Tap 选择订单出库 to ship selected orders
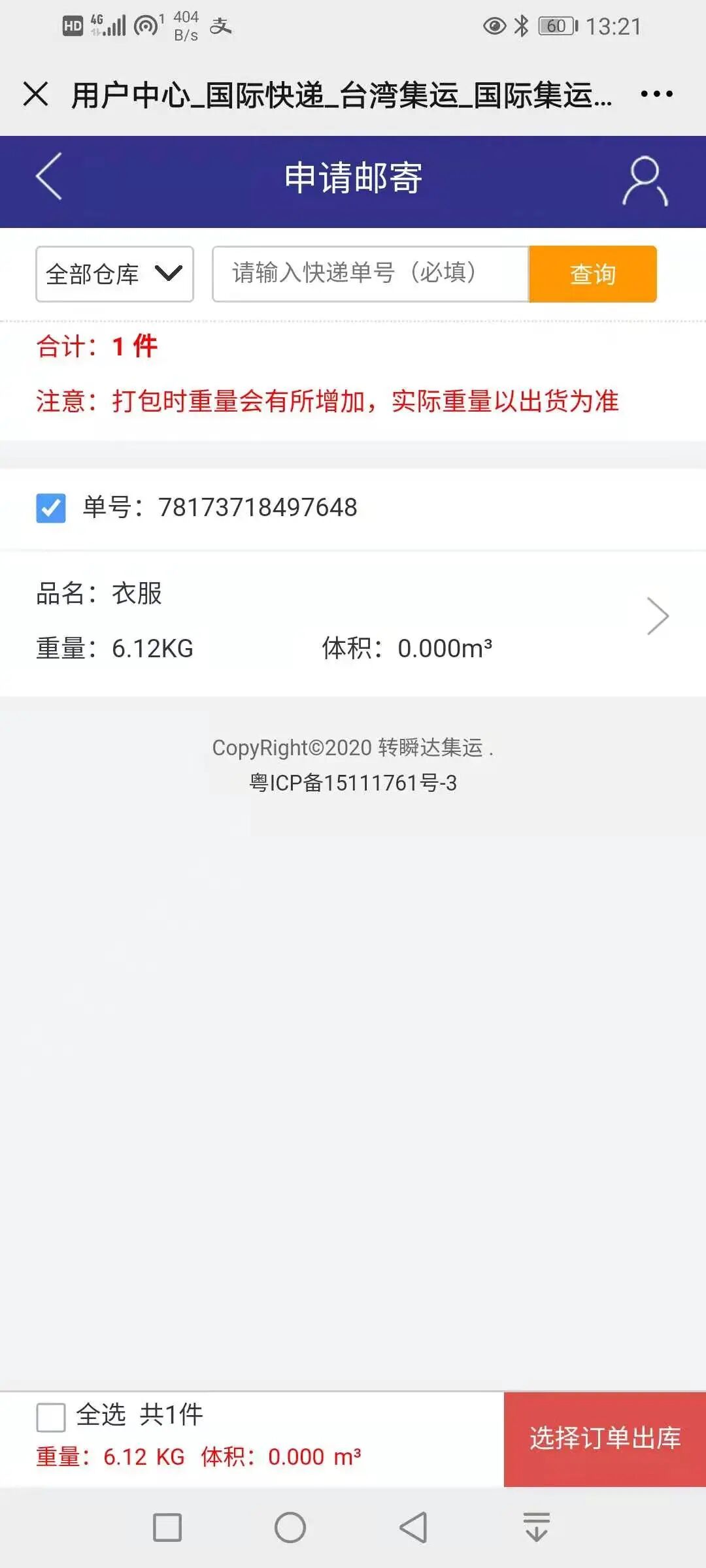Image resolution: width=706 pixels, height=1568 pixels. coord(605,1439)
